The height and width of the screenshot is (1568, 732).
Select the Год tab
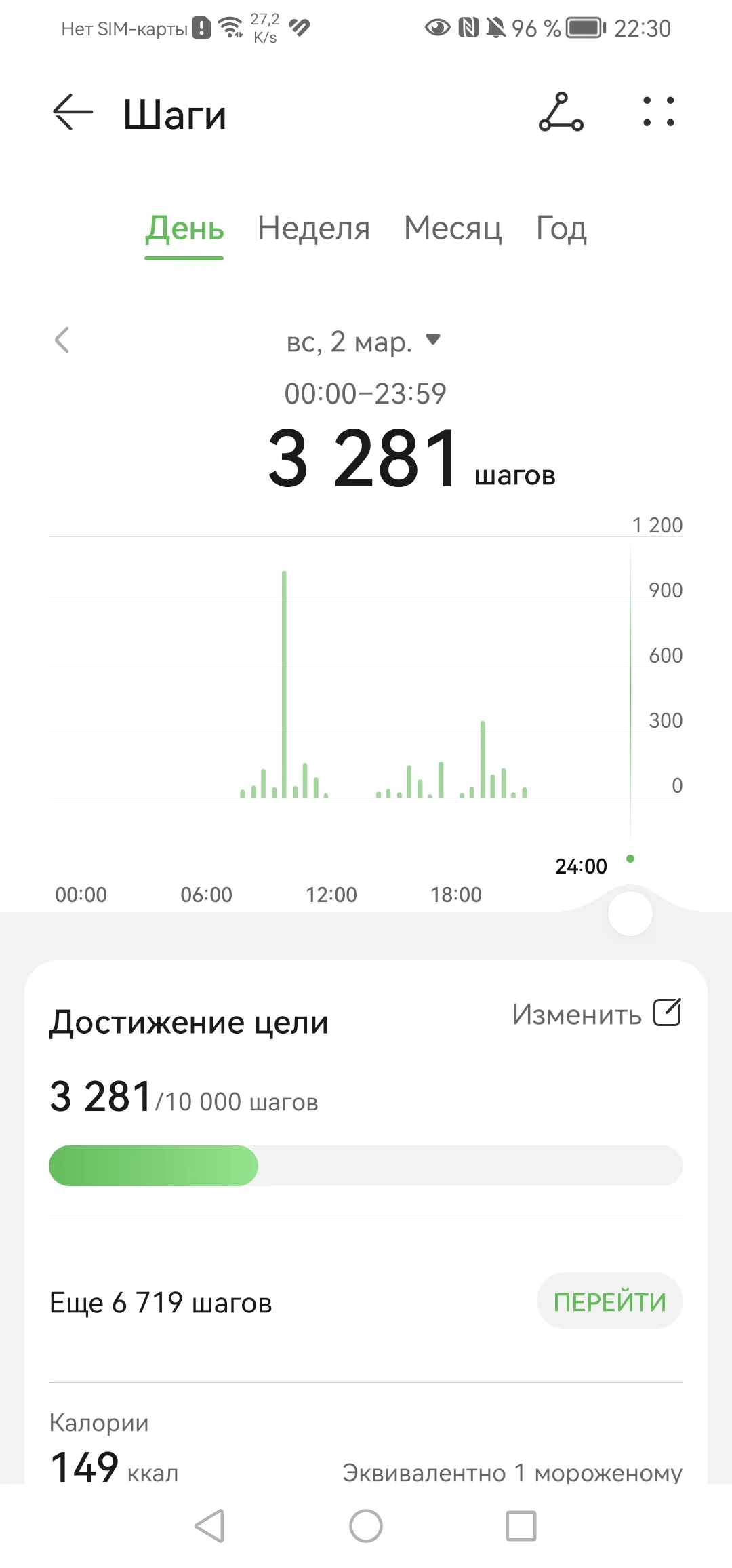point(561,229)
